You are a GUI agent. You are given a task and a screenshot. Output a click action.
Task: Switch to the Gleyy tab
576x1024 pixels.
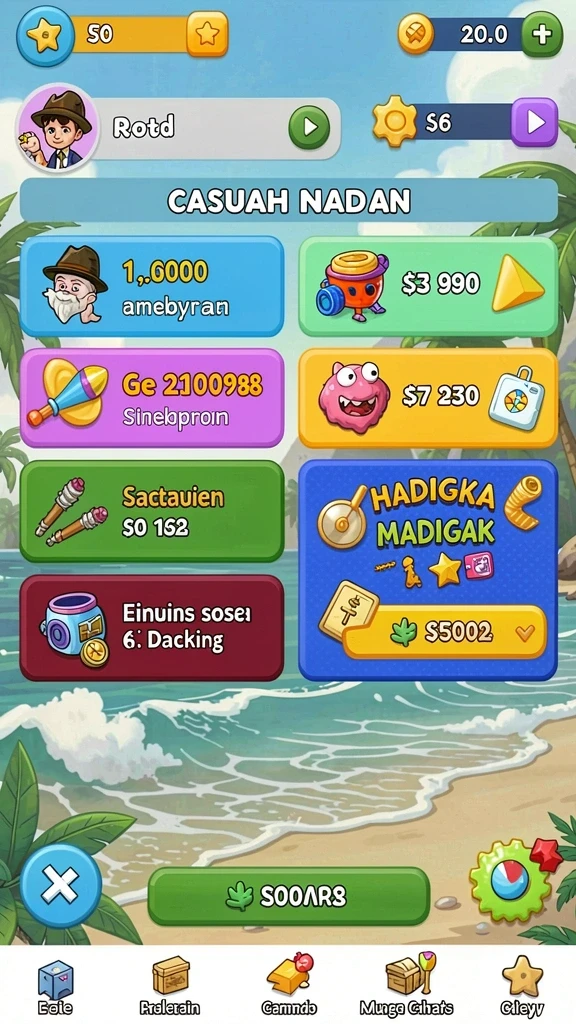[522, 987]
